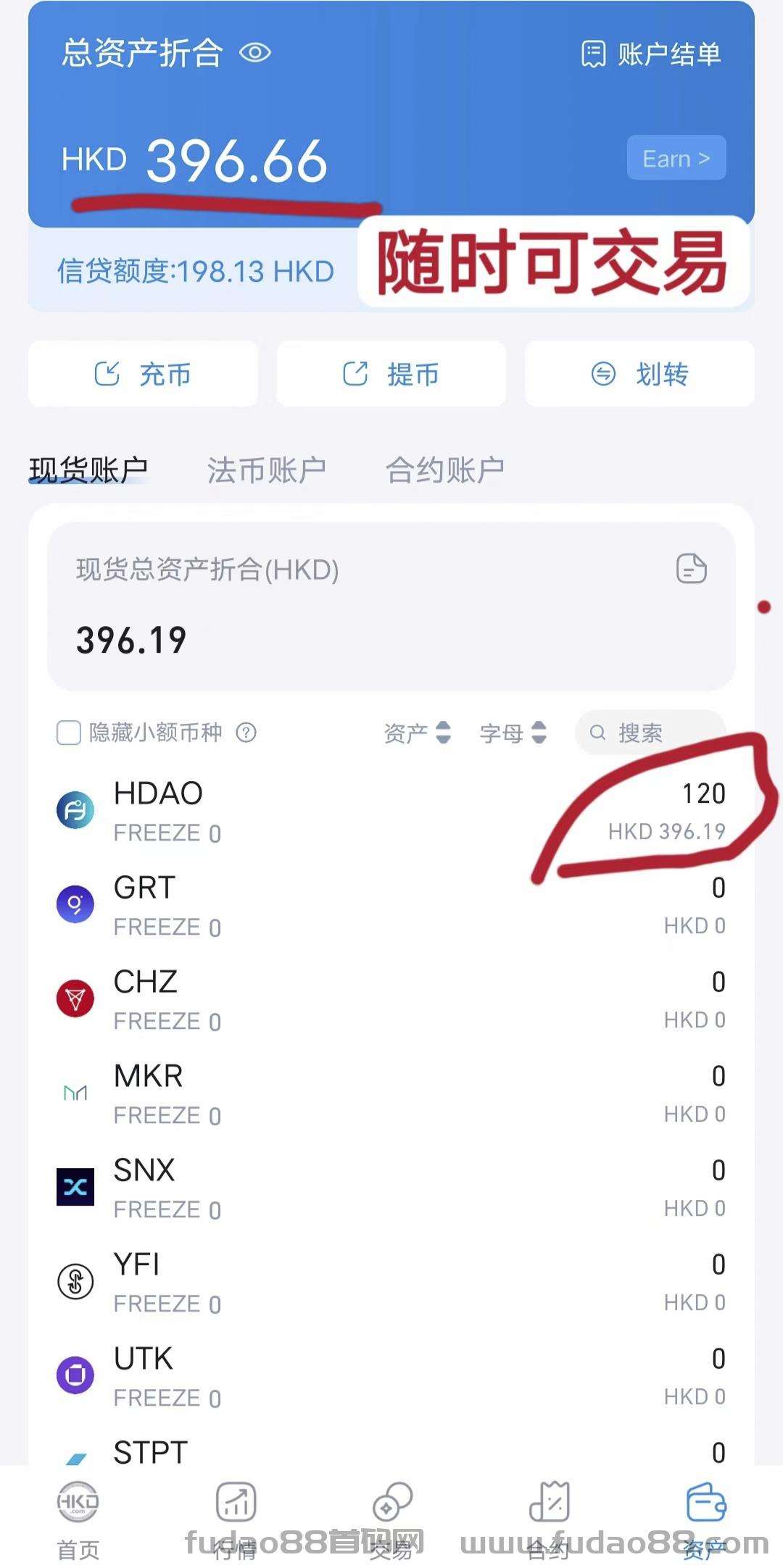Toggle total asset visibility eye icon
Screen dimensions: 783x1568
[x=255, y=53]
